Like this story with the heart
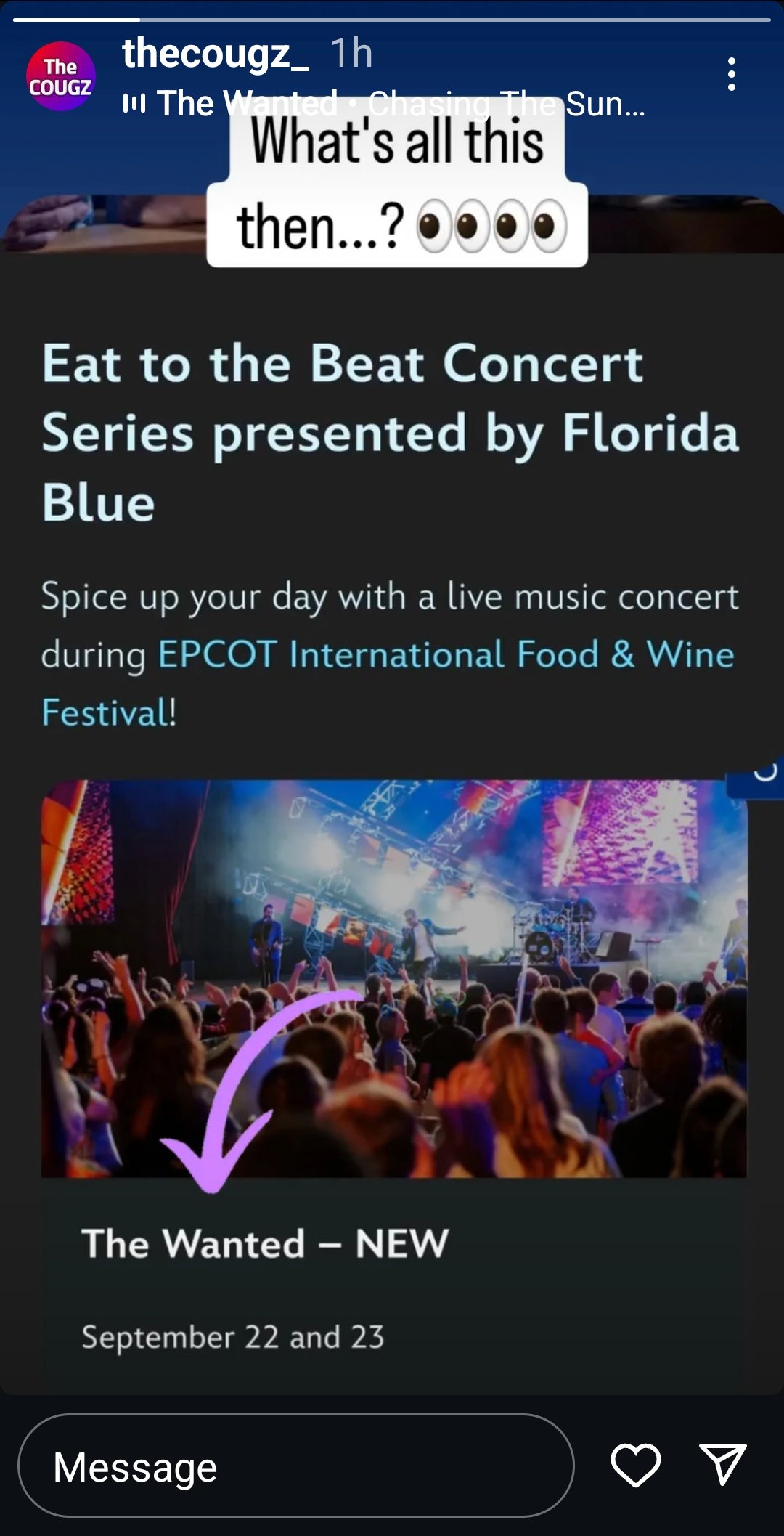Image resolution: width=784 pixels, height=1536 pixels. pos(635,1465)
